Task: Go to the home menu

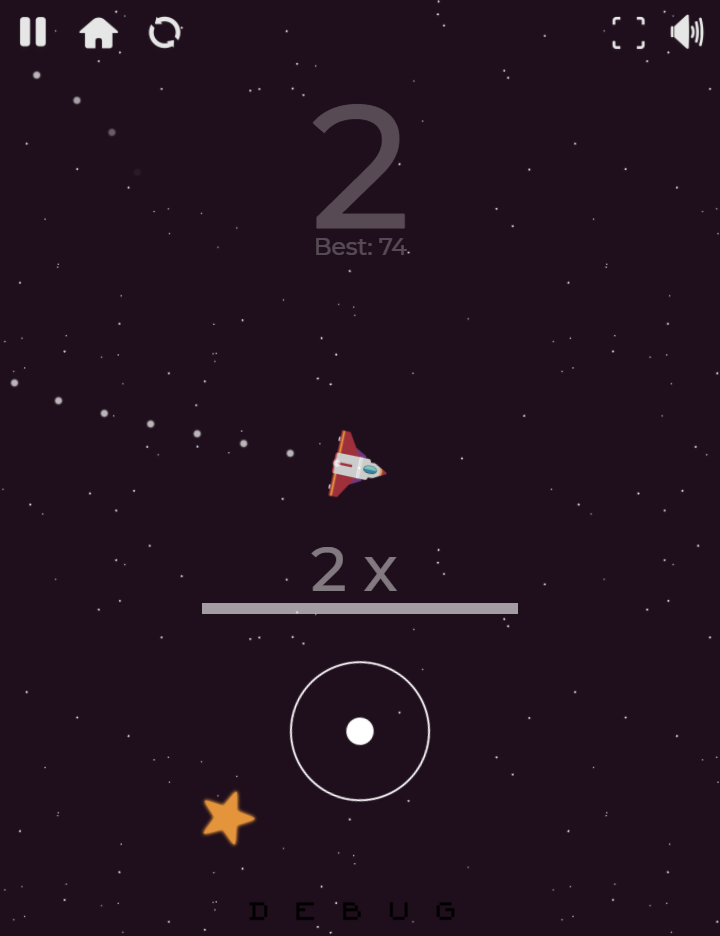Action: (99, 33)
